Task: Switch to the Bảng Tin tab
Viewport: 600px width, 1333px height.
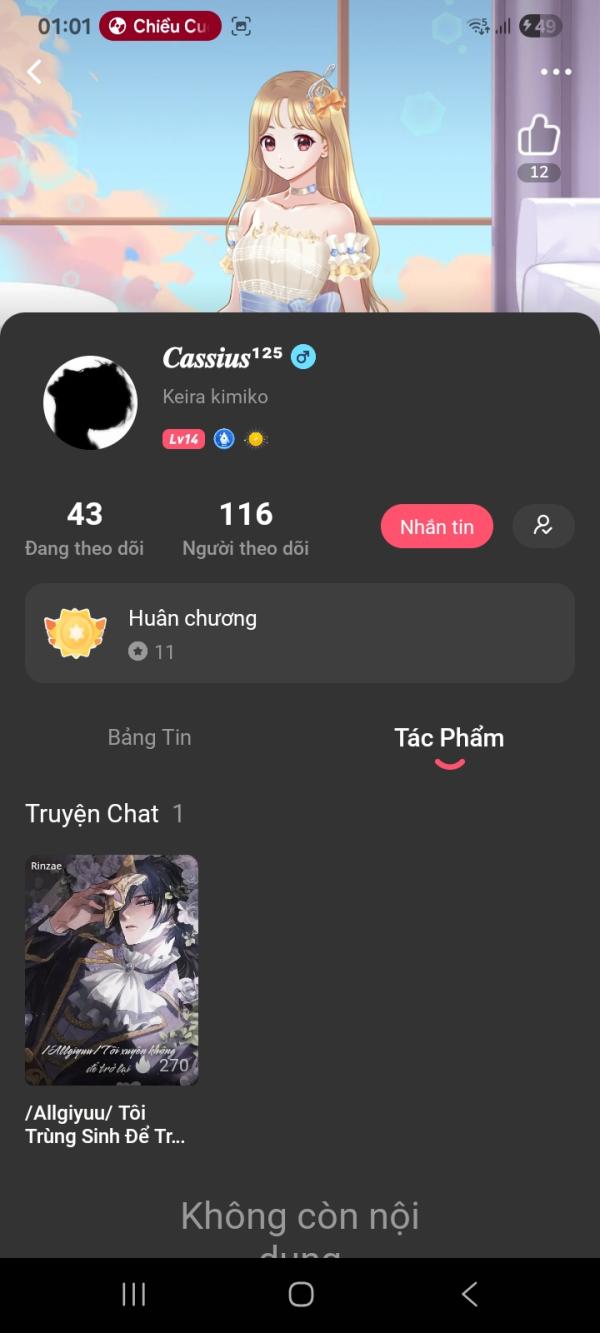Action: (149, 737)
